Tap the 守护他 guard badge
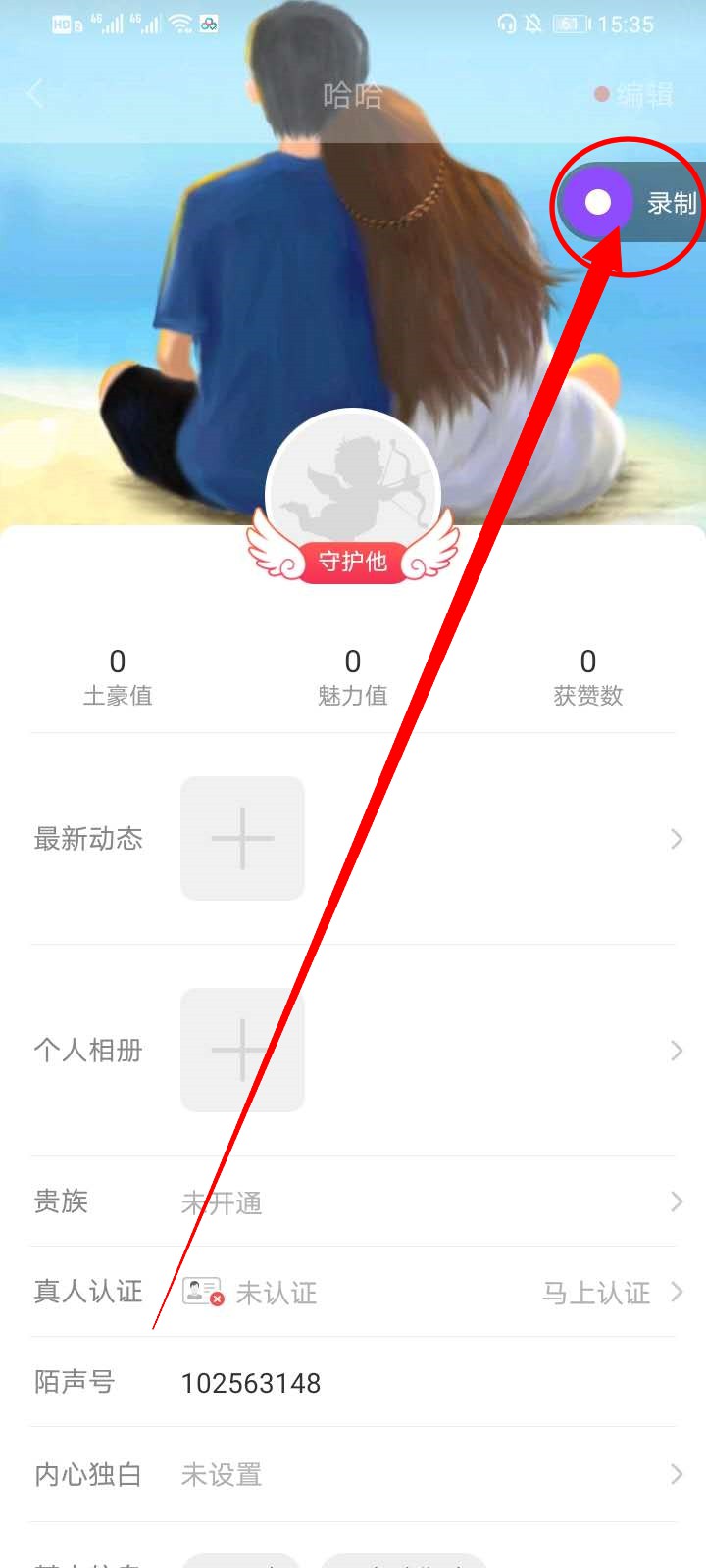The image size is (706, 1568). click(352, 562)
